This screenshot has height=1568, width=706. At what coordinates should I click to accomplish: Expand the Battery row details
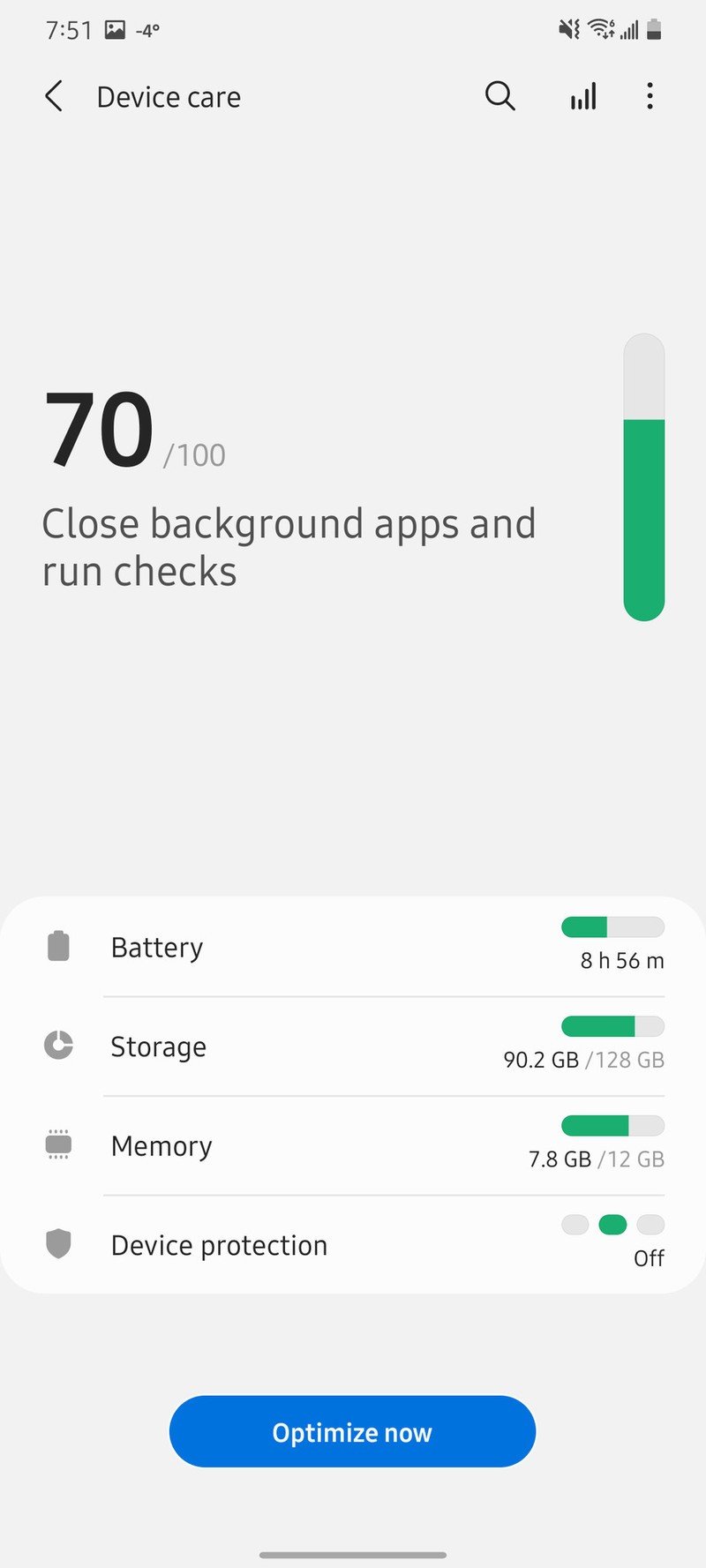coord(353,945)
